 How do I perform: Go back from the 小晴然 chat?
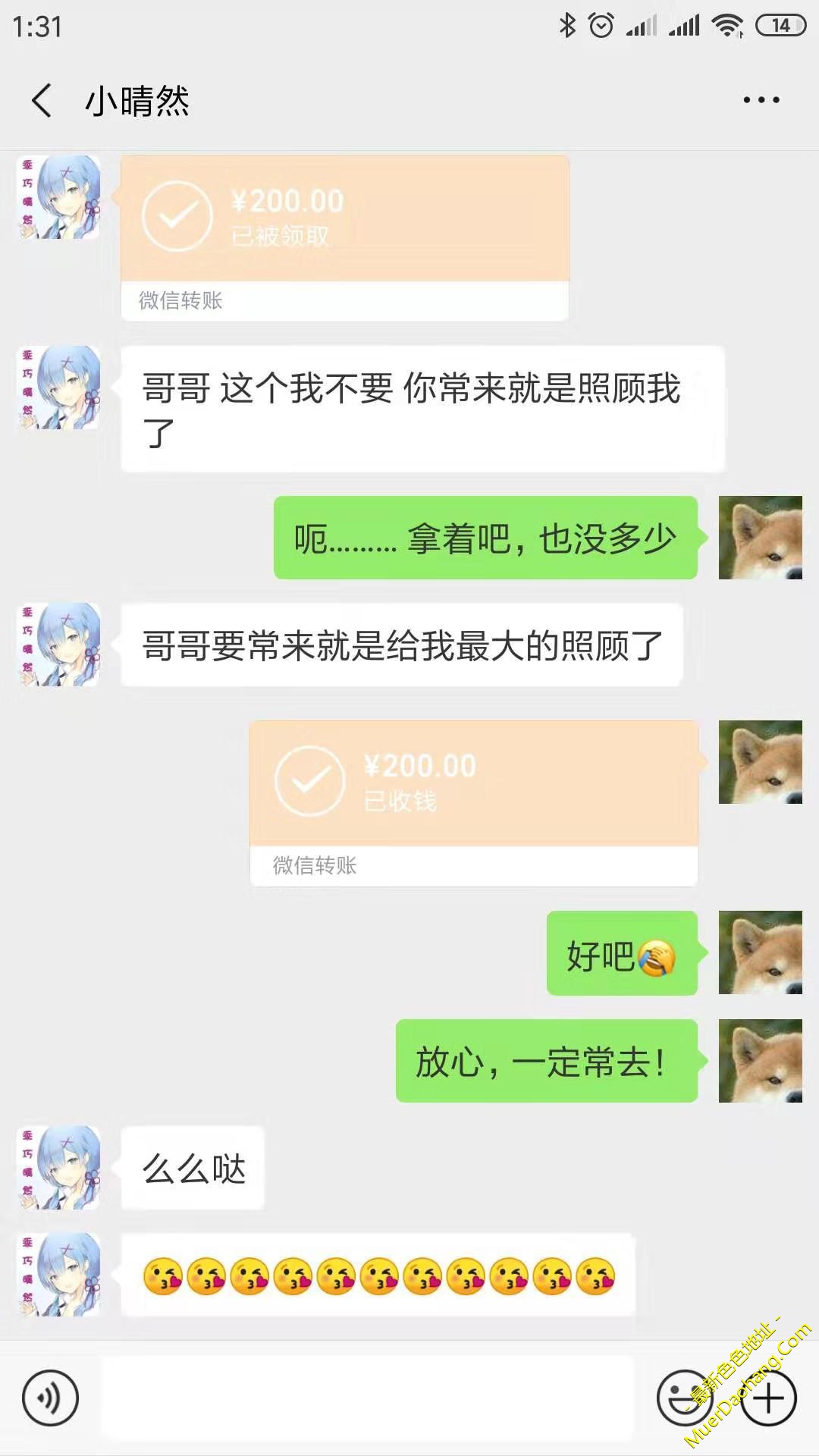(42, 101)
